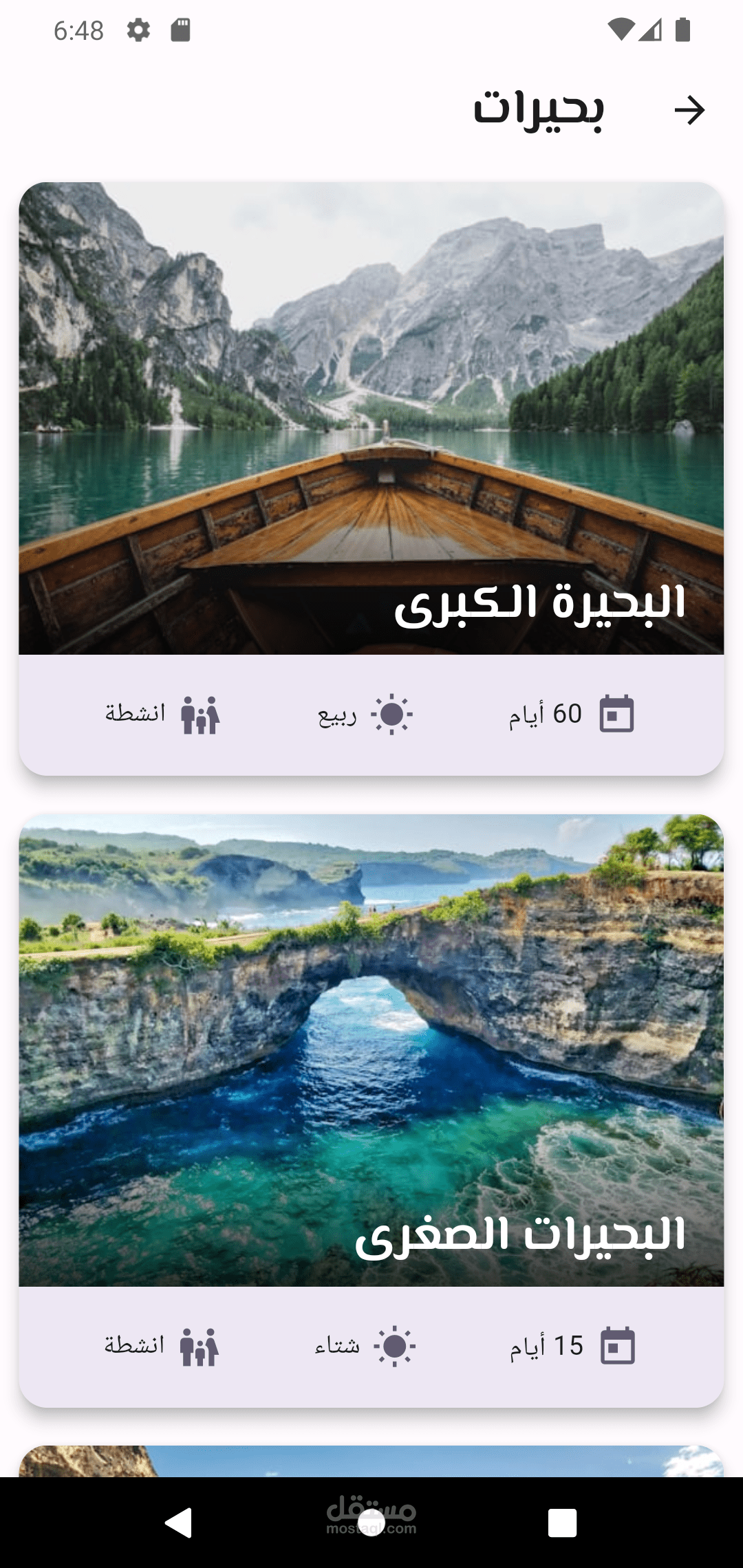Screen dimensions: 743x1568
Task: Go back using the arrow next to بحيرات
Action: click(x=689, y=110)
